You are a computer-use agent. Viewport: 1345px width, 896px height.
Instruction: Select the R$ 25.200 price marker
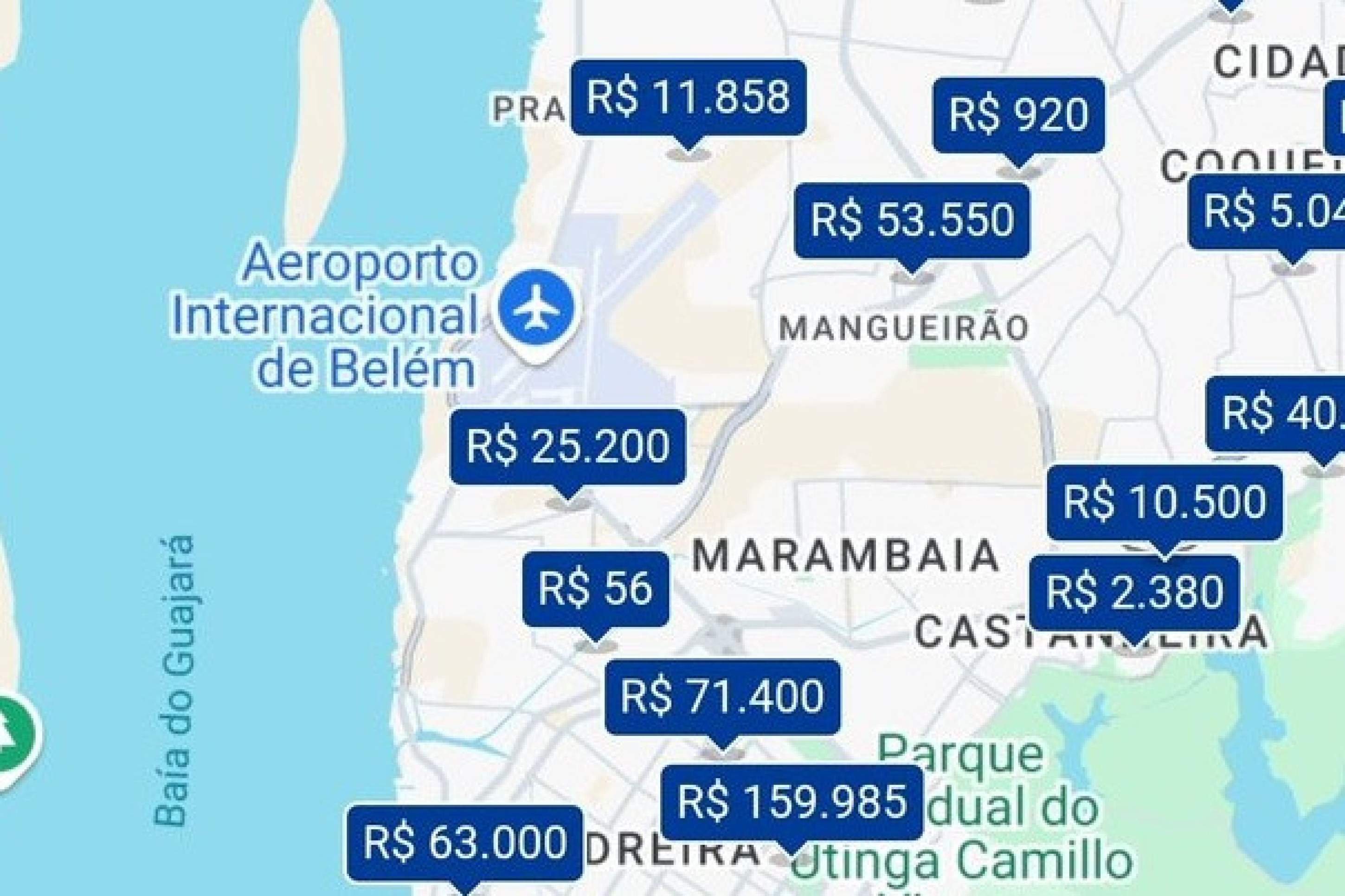(567, 446)
